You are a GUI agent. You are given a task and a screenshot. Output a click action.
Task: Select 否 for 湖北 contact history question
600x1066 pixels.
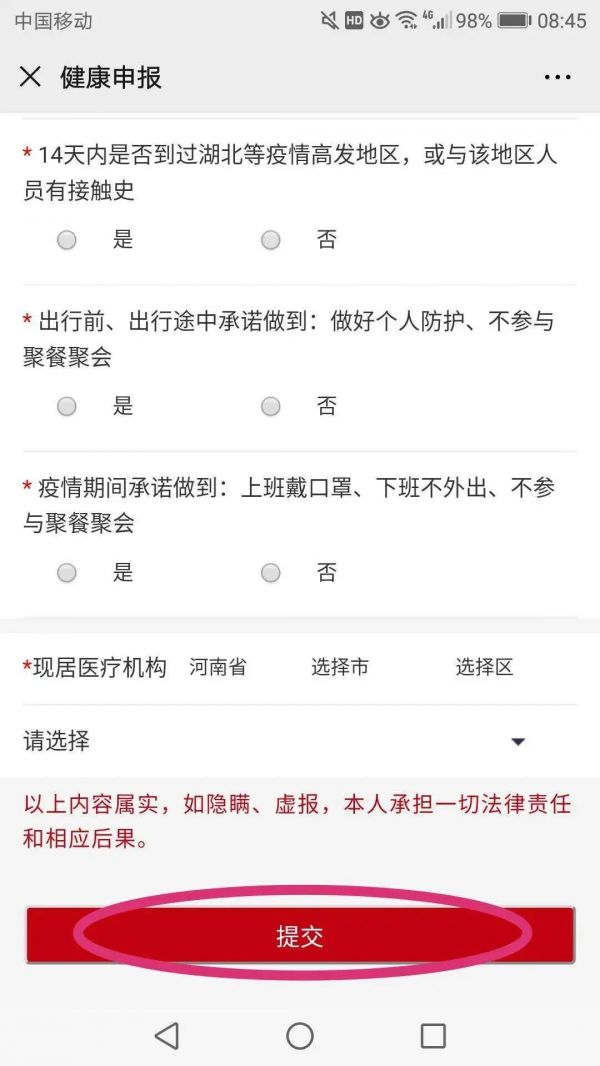[x=271, y=240]
